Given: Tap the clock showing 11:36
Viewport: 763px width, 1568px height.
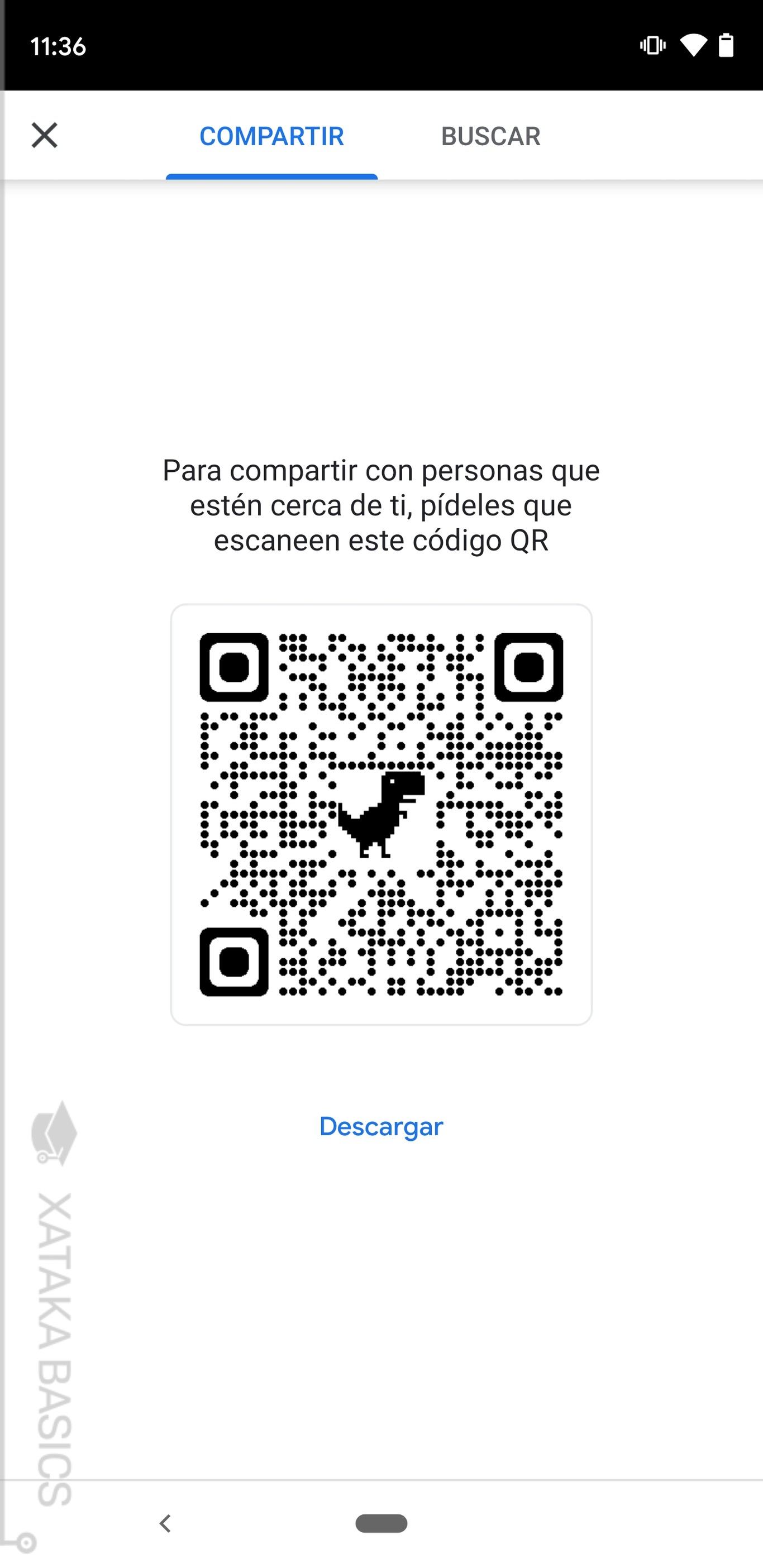Looking at the screenshot, I should tap(59, 45).
